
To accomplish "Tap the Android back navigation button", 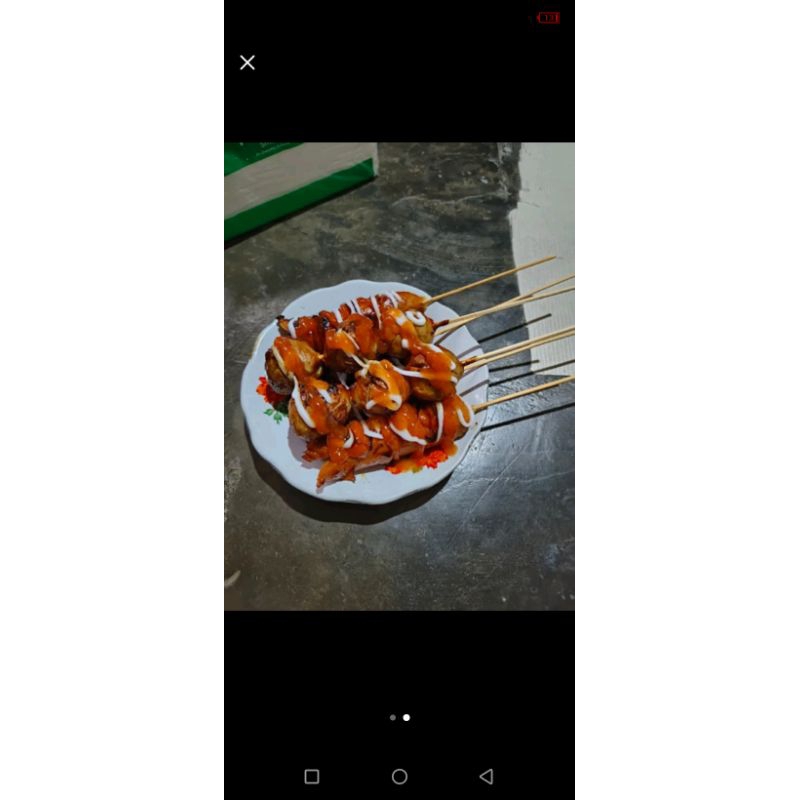I will pos(486,776).
